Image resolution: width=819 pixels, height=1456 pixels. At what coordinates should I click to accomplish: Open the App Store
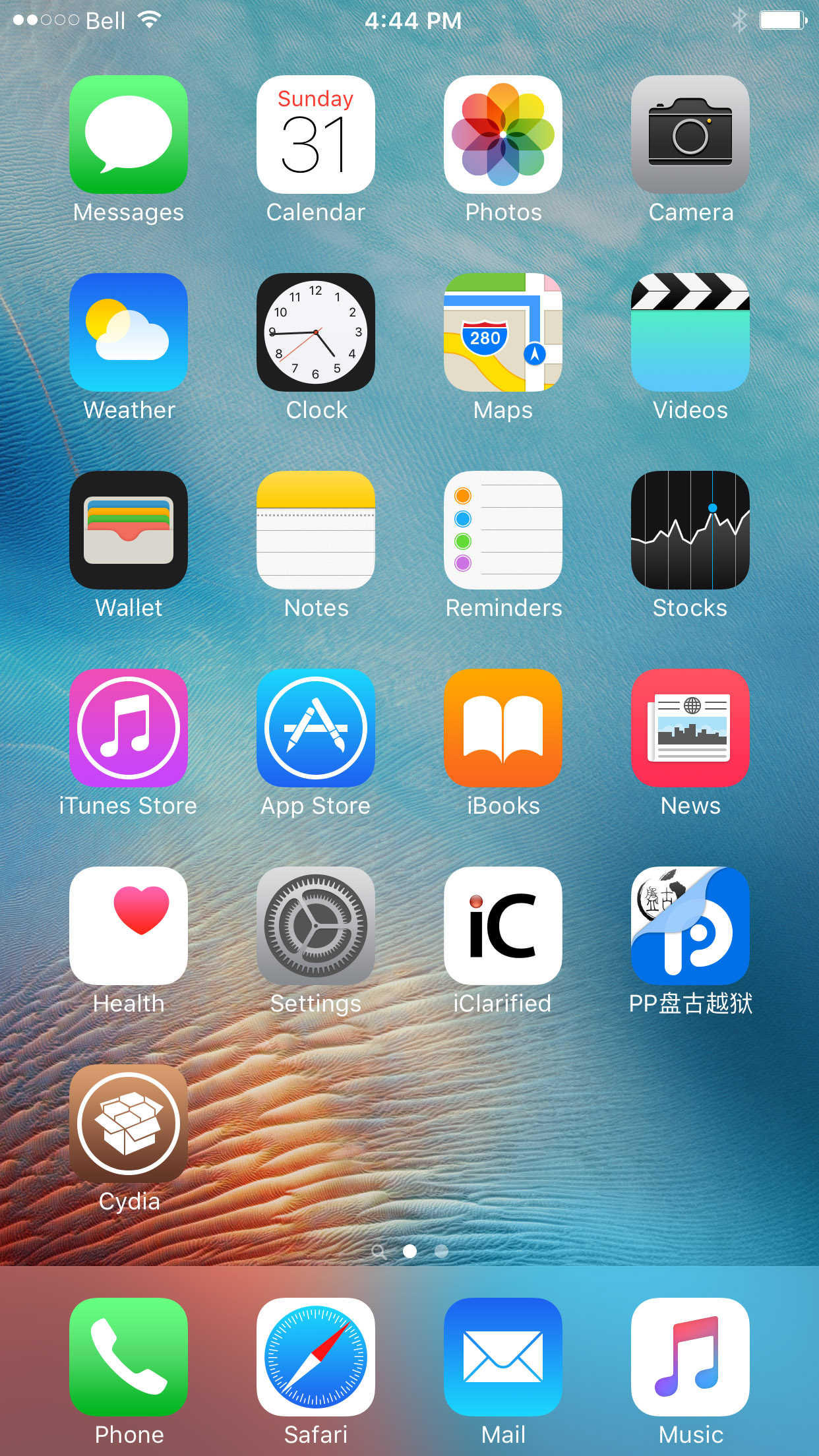(x=316, y=728)
